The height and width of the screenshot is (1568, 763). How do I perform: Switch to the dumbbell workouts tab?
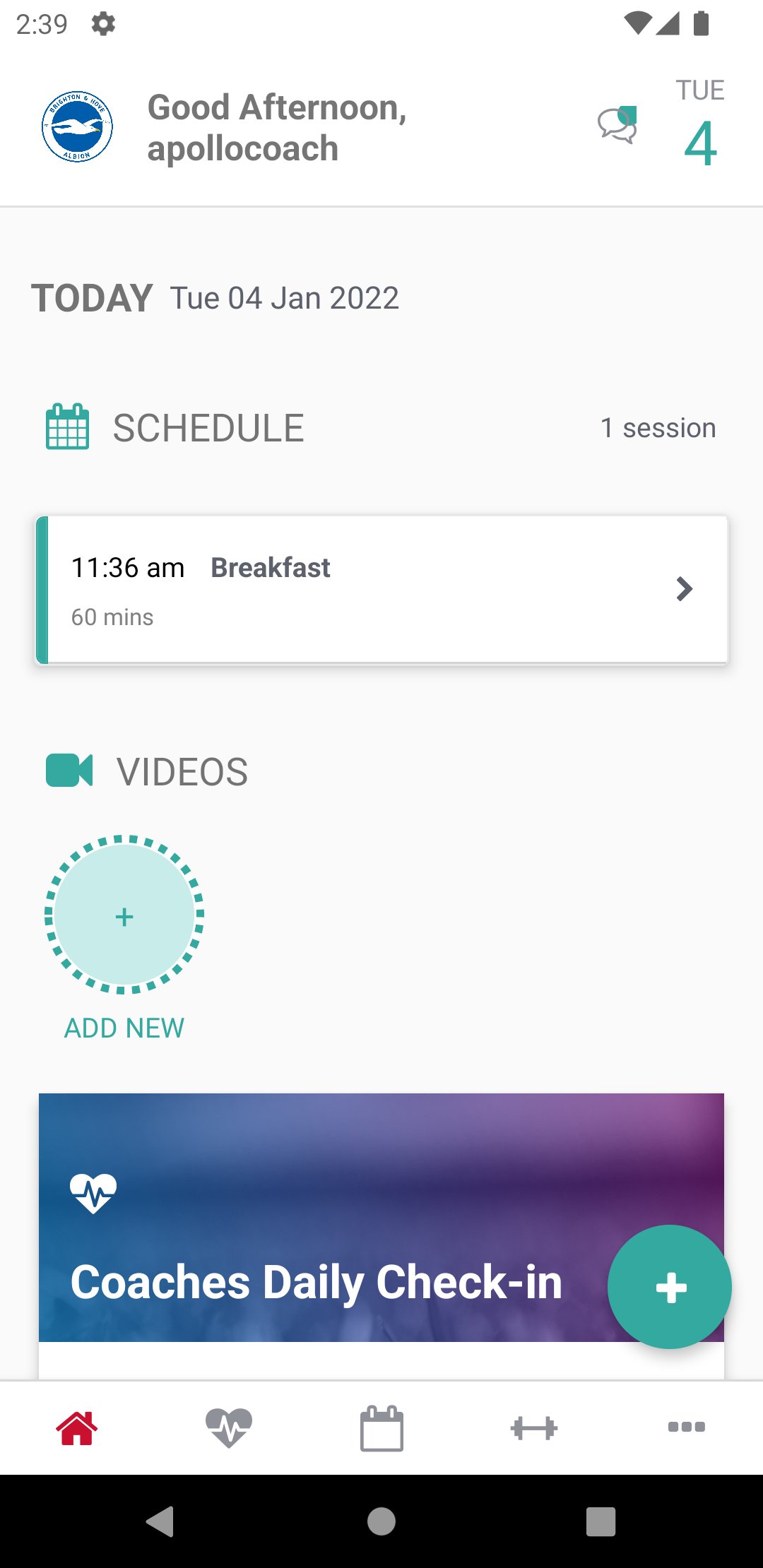(534, 1428)
